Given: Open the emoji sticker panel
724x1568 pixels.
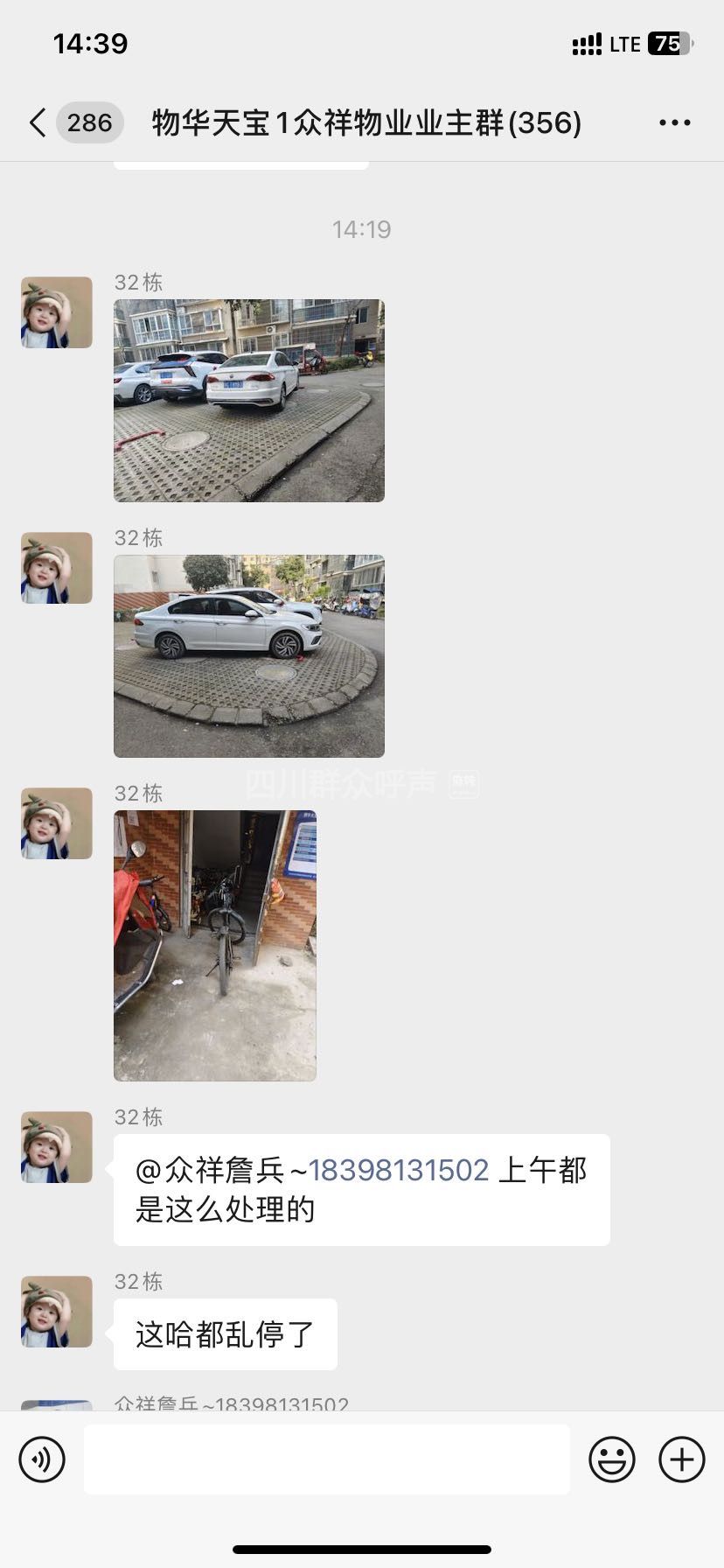Looking at the screenshot, I should coord(611,1459).
